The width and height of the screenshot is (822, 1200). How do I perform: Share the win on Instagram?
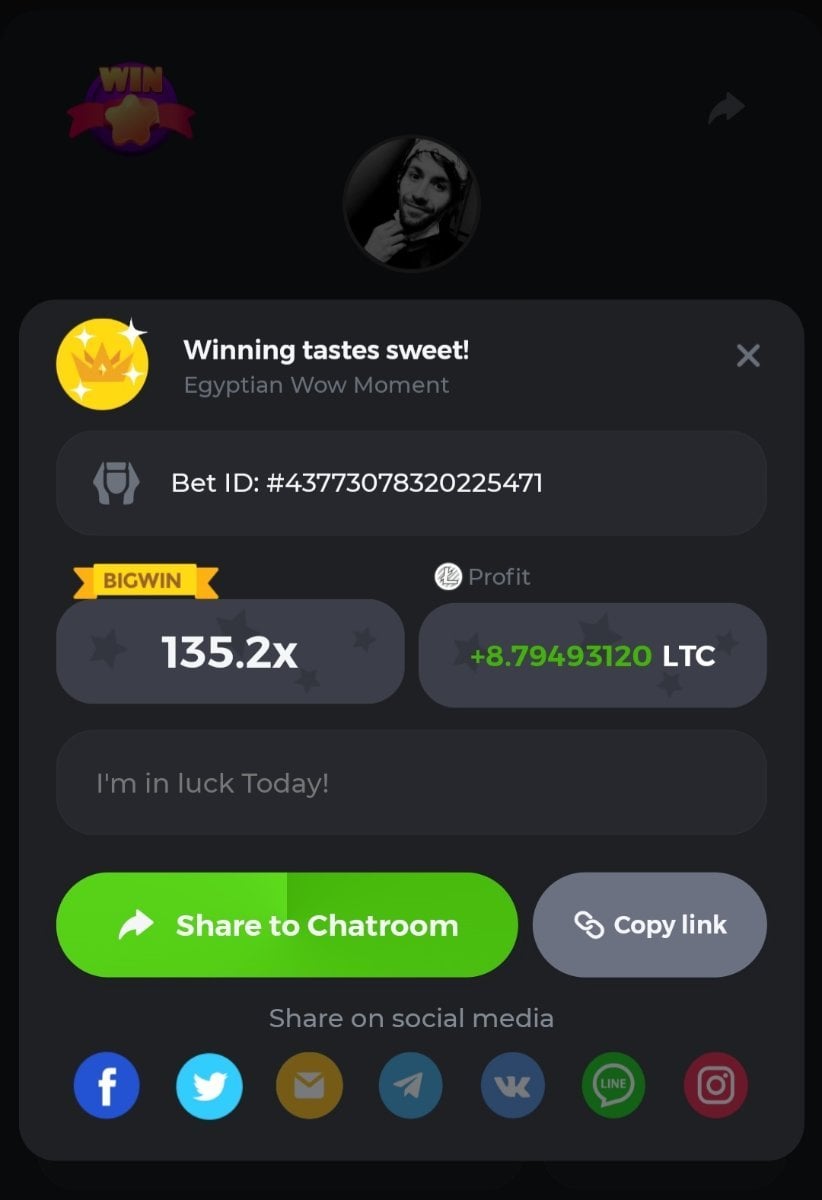coord(716,1086)
